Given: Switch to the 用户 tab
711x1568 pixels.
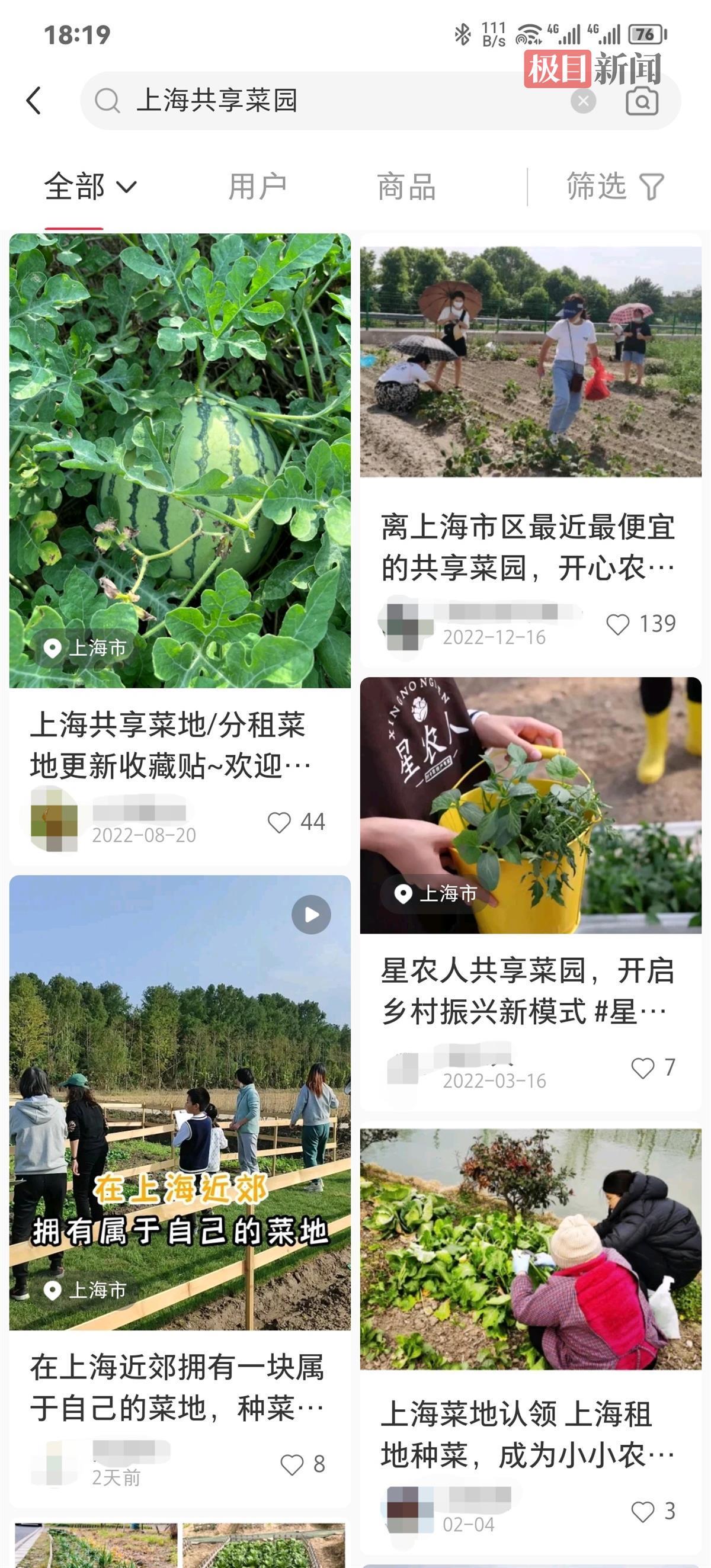Looking at the screenshot, I should click(257, 186).
